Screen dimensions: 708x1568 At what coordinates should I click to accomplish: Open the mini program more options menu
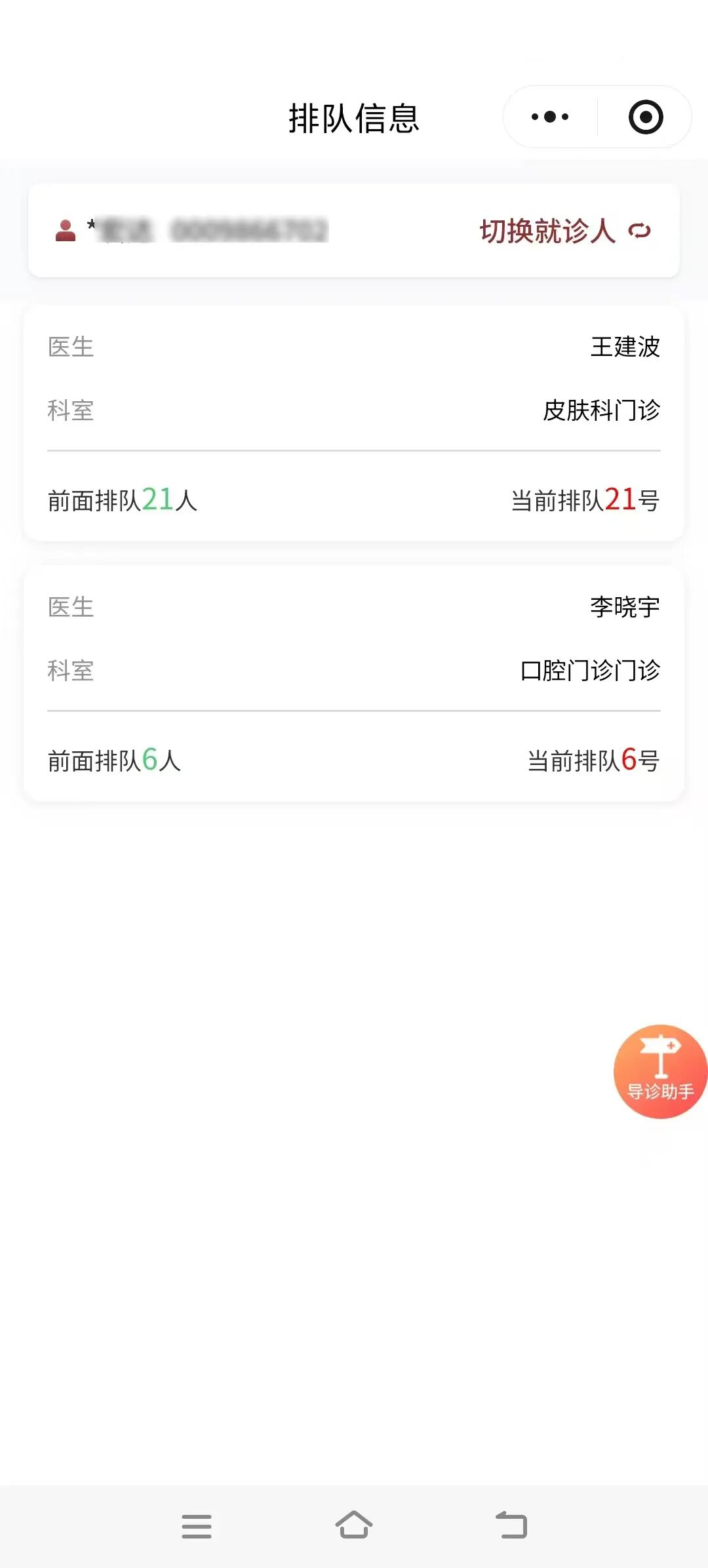pos(550,117)
